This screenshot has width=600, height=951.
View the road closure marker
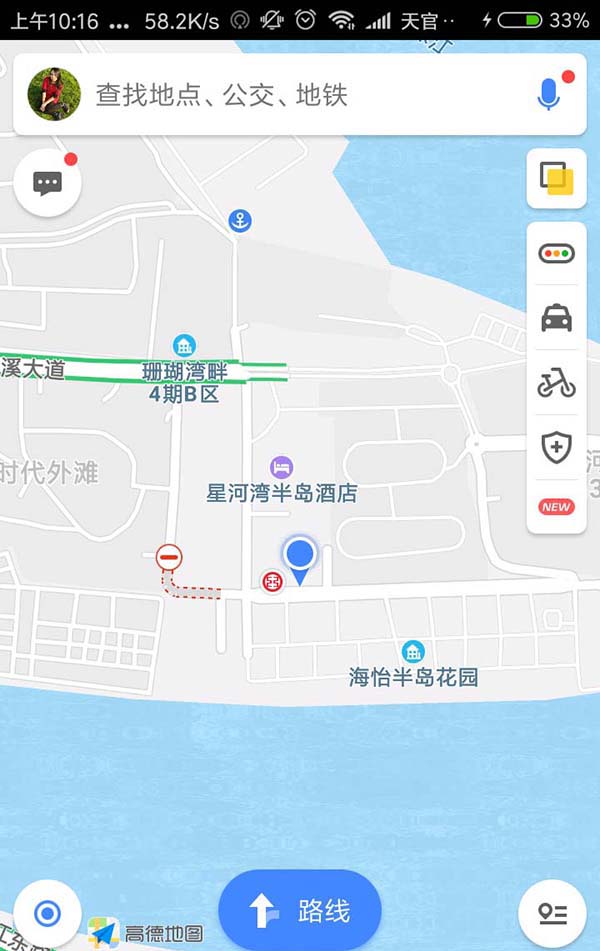tap(170, 558)
